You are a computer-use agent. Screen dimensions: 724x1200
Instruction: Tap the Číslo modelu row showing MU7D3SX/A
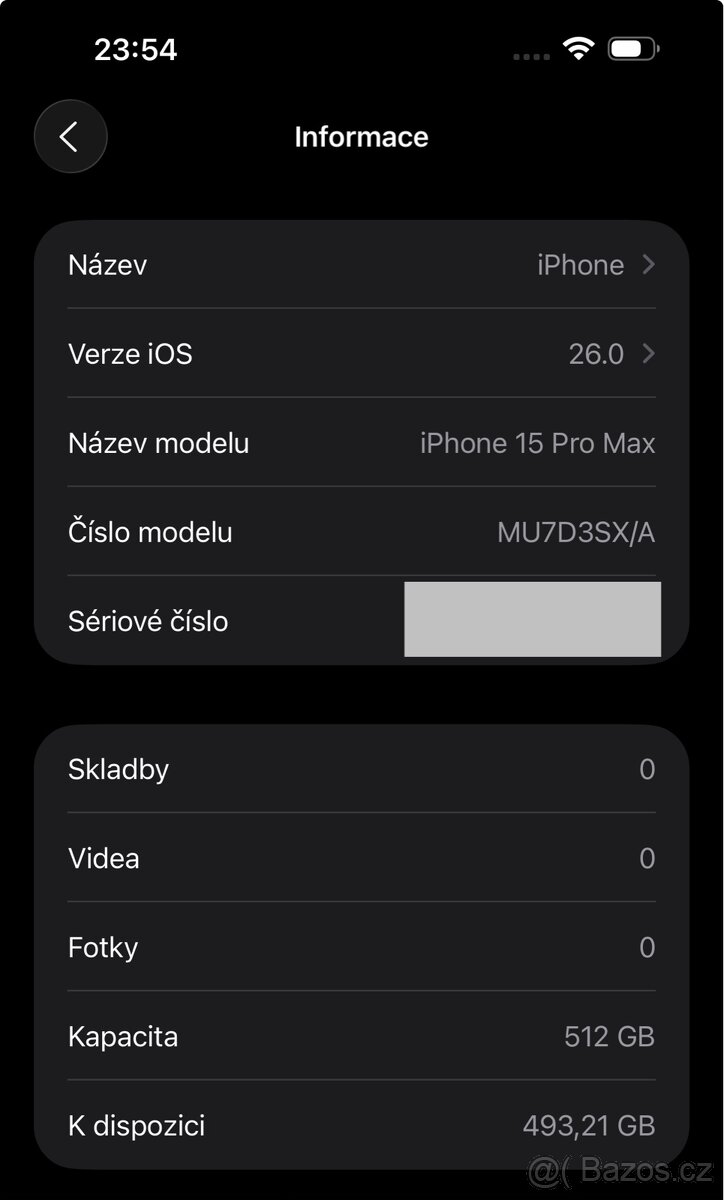click(x=362, y=532)
